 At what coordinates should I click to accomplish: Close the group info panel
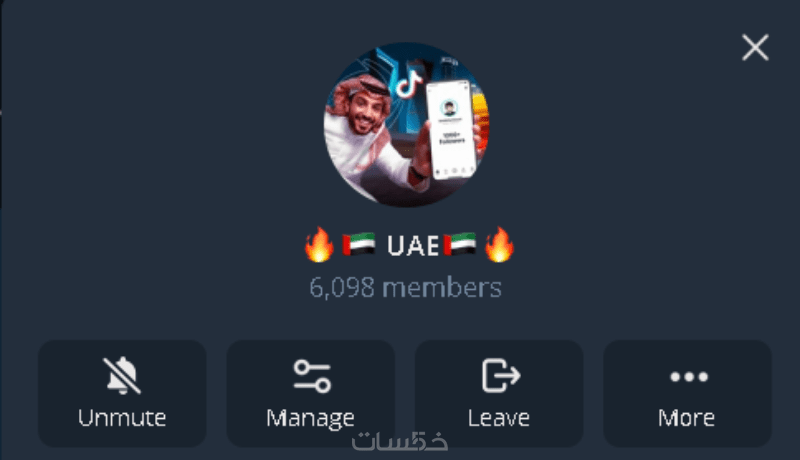pos(754,47)
